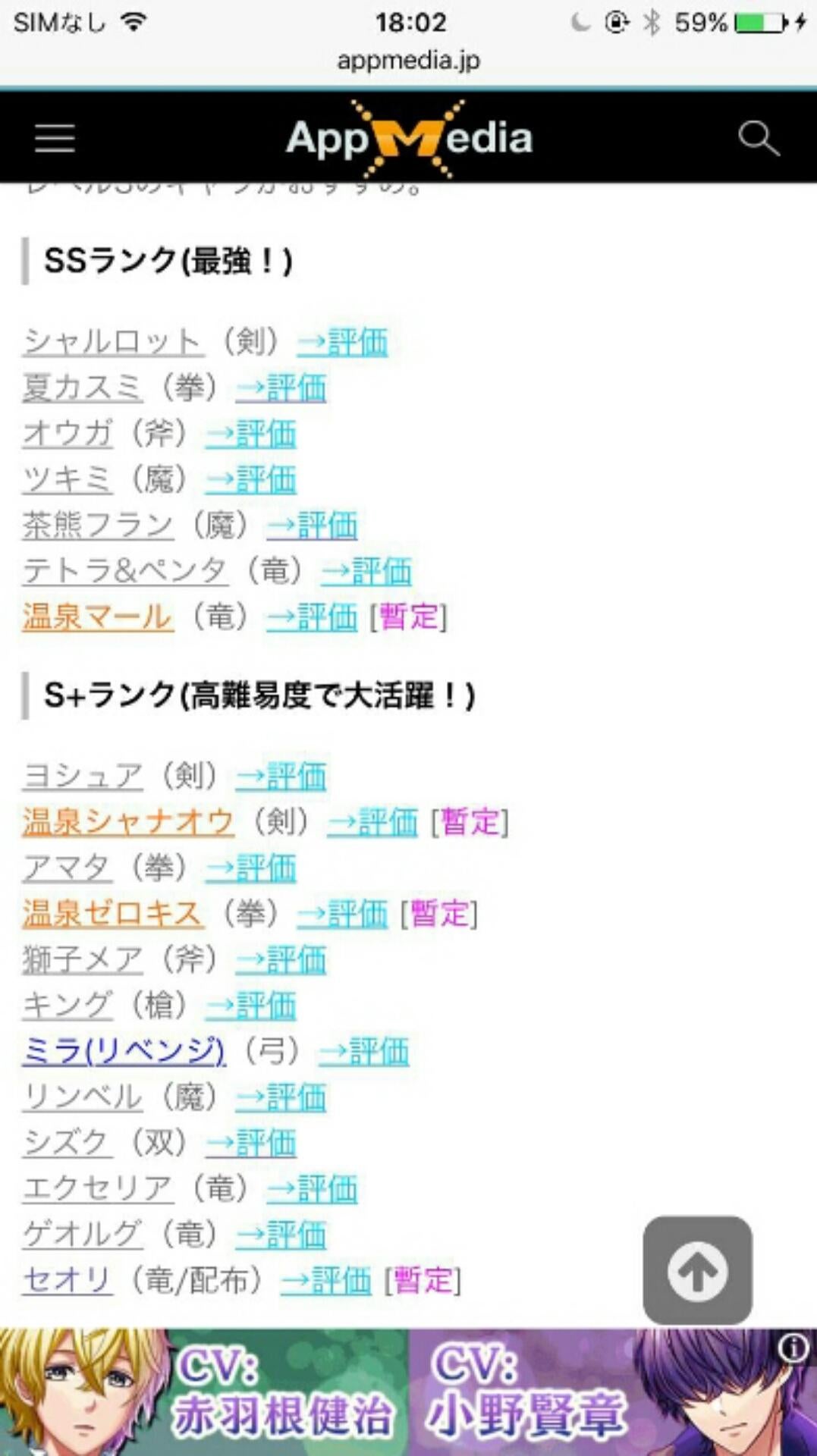Open the 温泉シャナオウ character link
This screenshot has height=1456, width=817.
pyautogui.click(x=127, y=822)
